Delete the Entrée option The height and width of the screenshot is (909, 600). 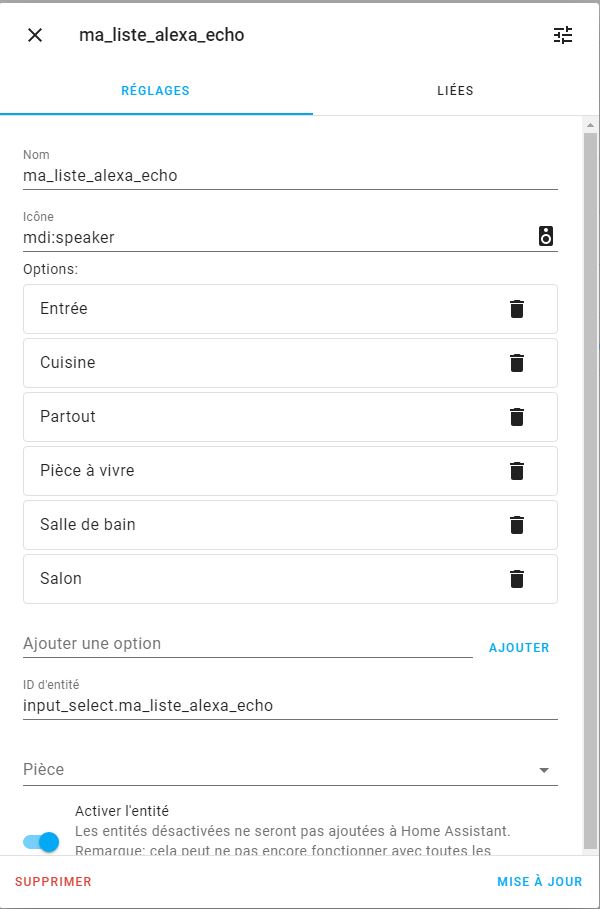(516, 309)
